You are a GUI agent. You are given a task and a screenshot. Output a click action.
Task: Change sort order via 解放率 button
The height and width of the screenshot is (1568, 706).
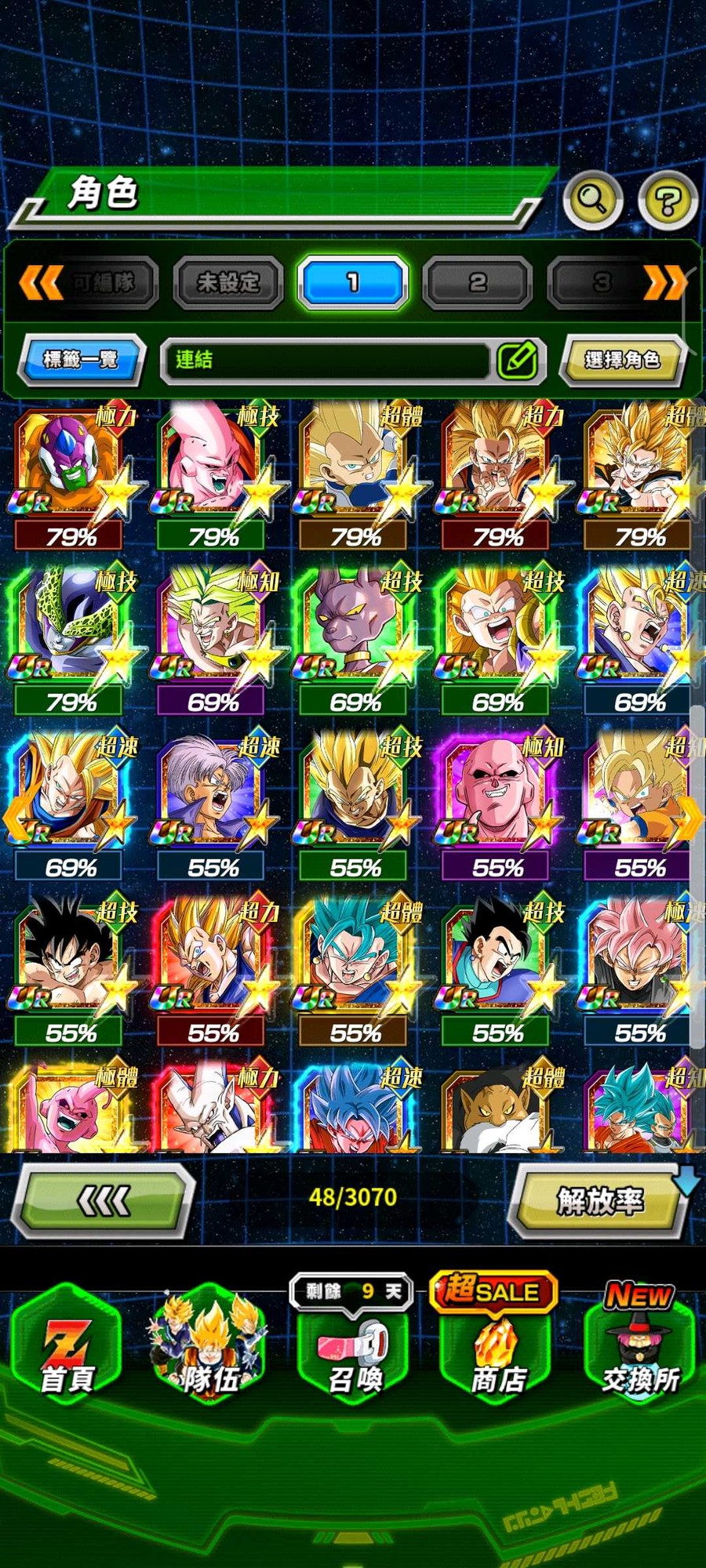pyautogui.click(x=599, y=1200)
